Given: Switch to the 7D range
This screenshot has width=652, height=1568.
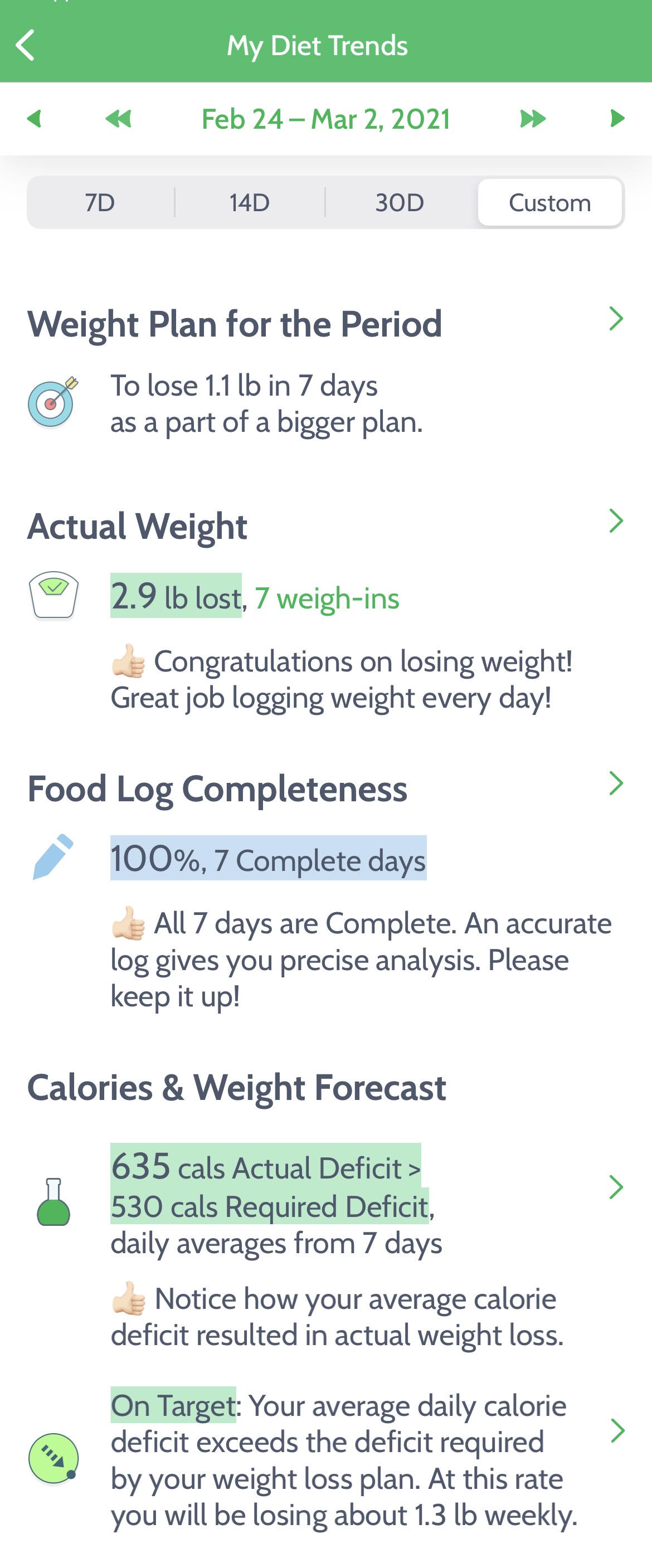Looking at the screenshot, I should point(100,203).
